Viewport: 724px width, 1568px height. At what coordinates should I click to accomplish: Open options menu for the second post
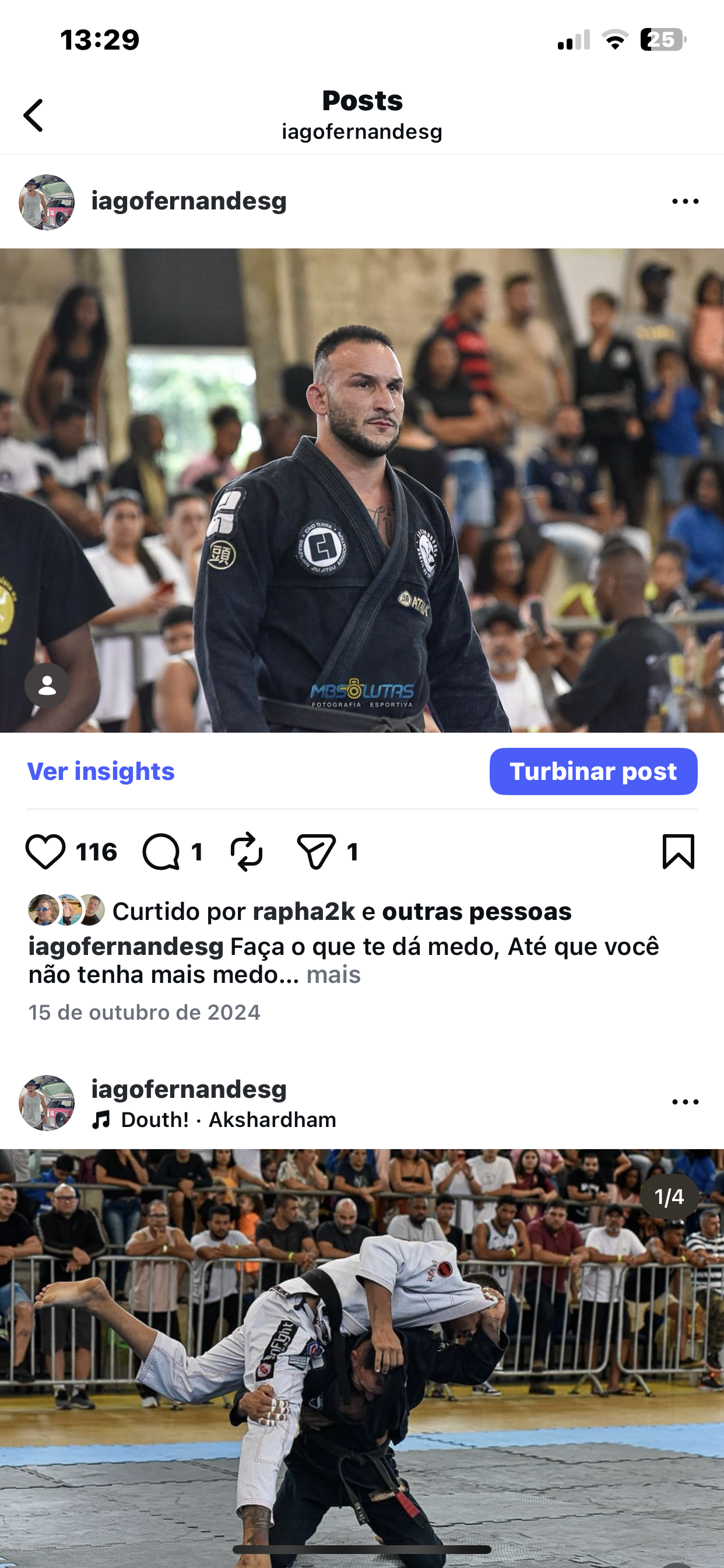685,1102
